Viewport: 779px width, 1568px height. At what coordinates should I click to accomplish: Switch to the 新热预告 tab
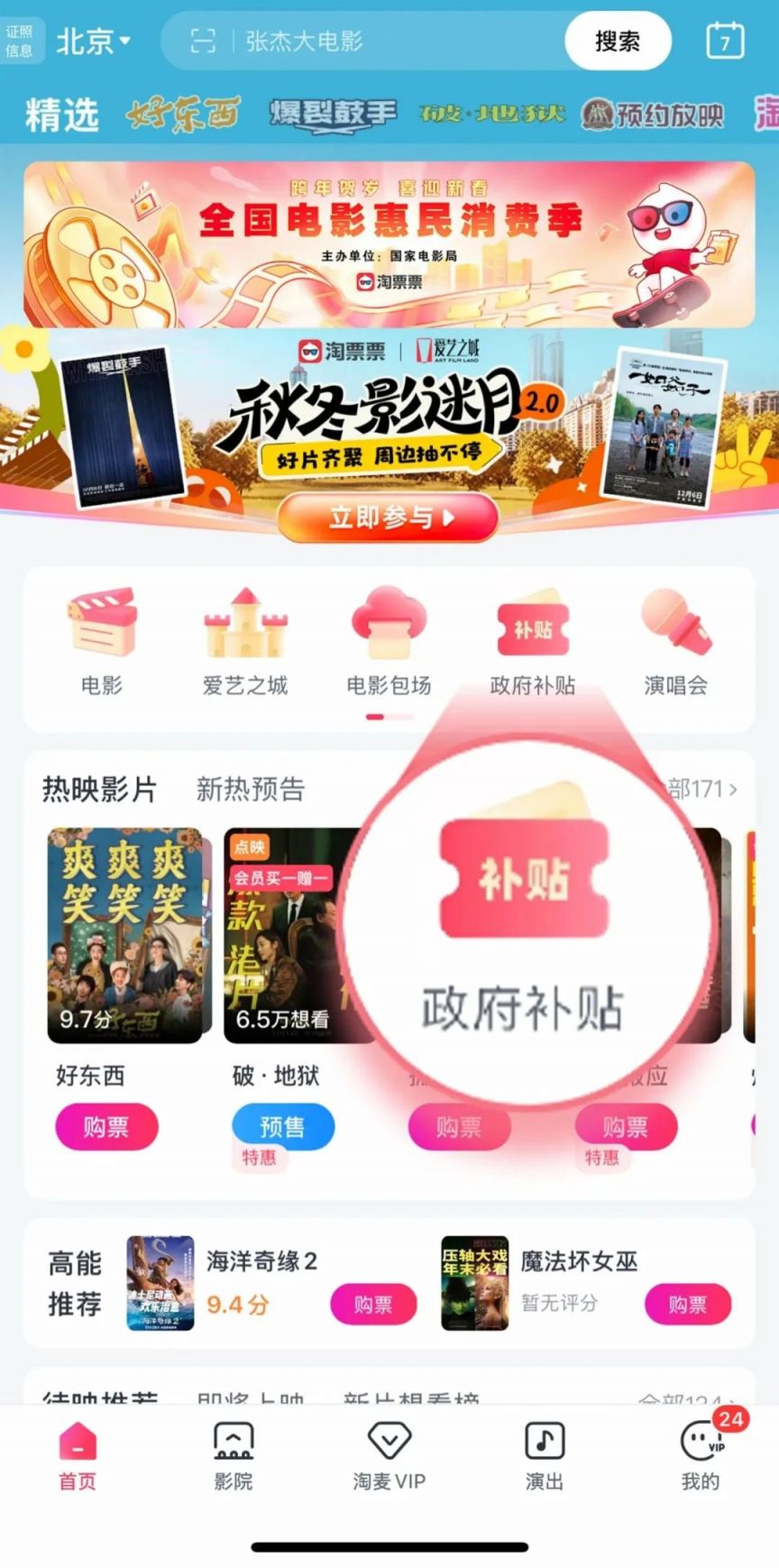coord(250,789)
